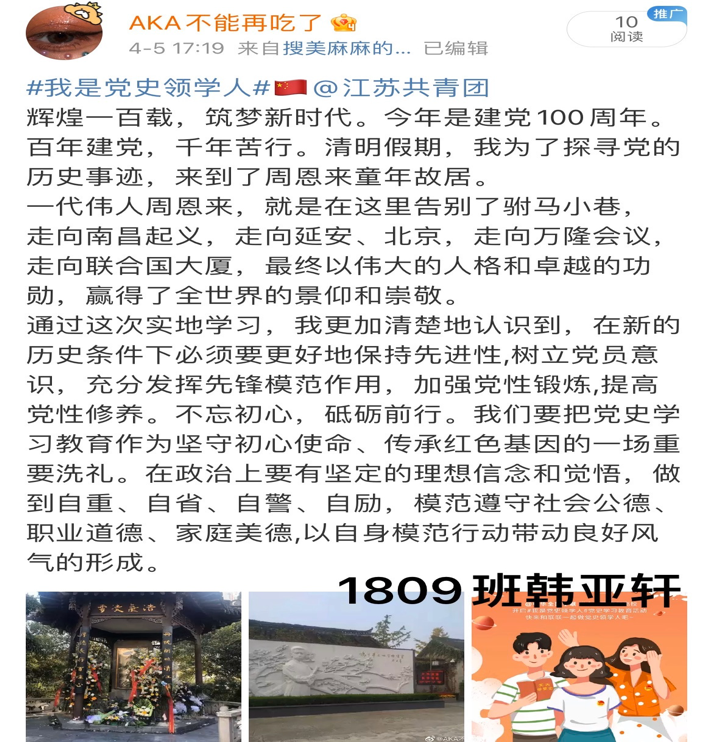Screen dimensions: 713x742
Task: Open the poster's profile avatar
Action: pos(62,31)
